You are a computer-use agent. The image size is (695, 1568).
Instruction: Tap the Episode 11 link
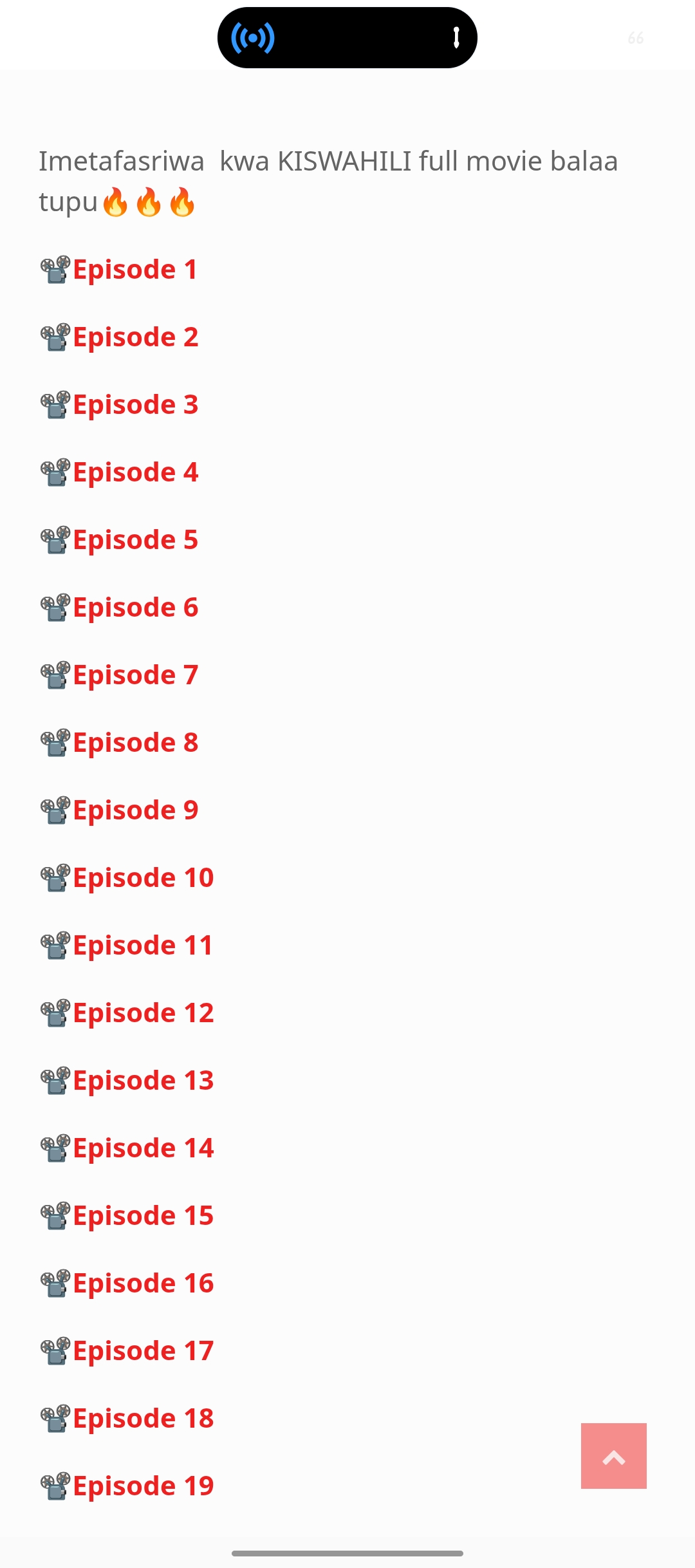[x=143, y=946]
